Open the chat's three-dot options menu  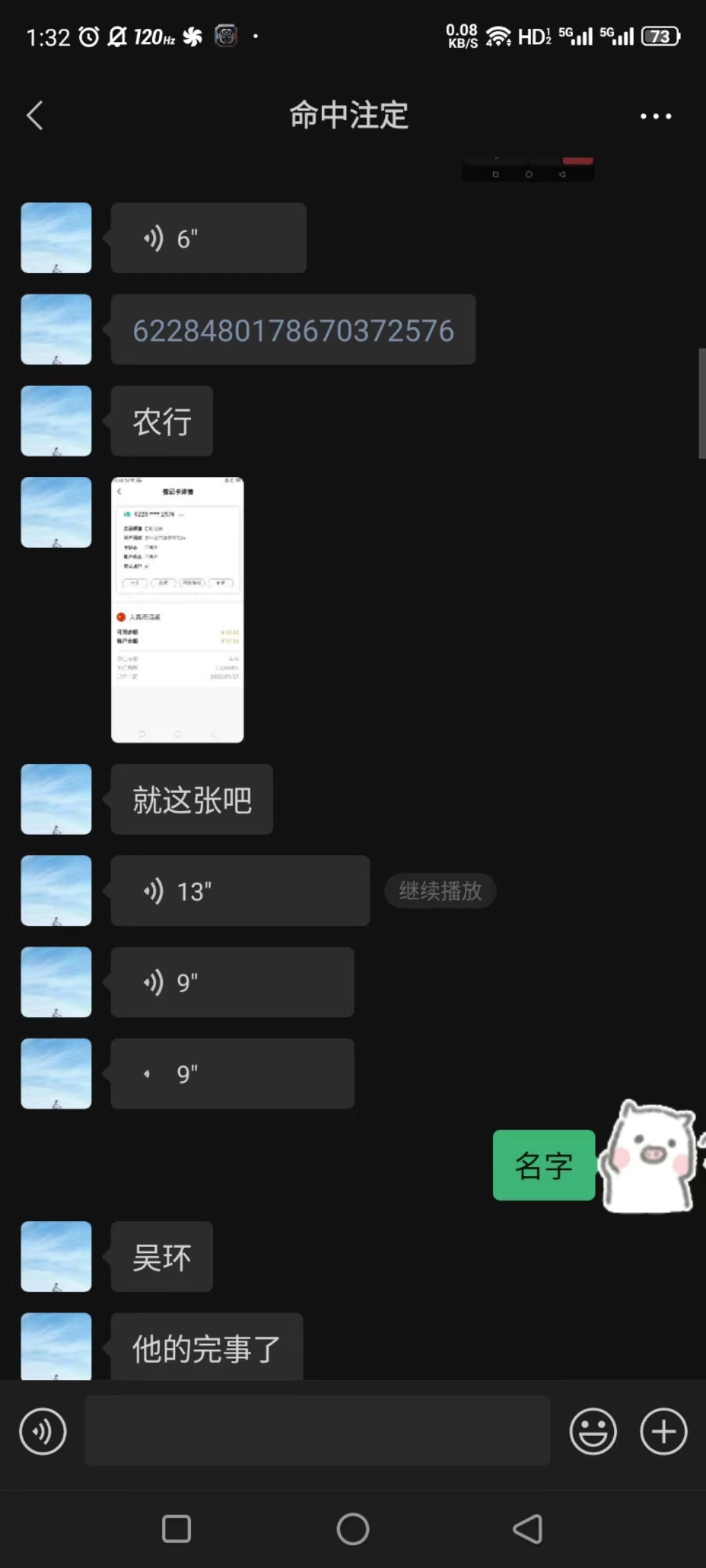(x=655, y=116)
